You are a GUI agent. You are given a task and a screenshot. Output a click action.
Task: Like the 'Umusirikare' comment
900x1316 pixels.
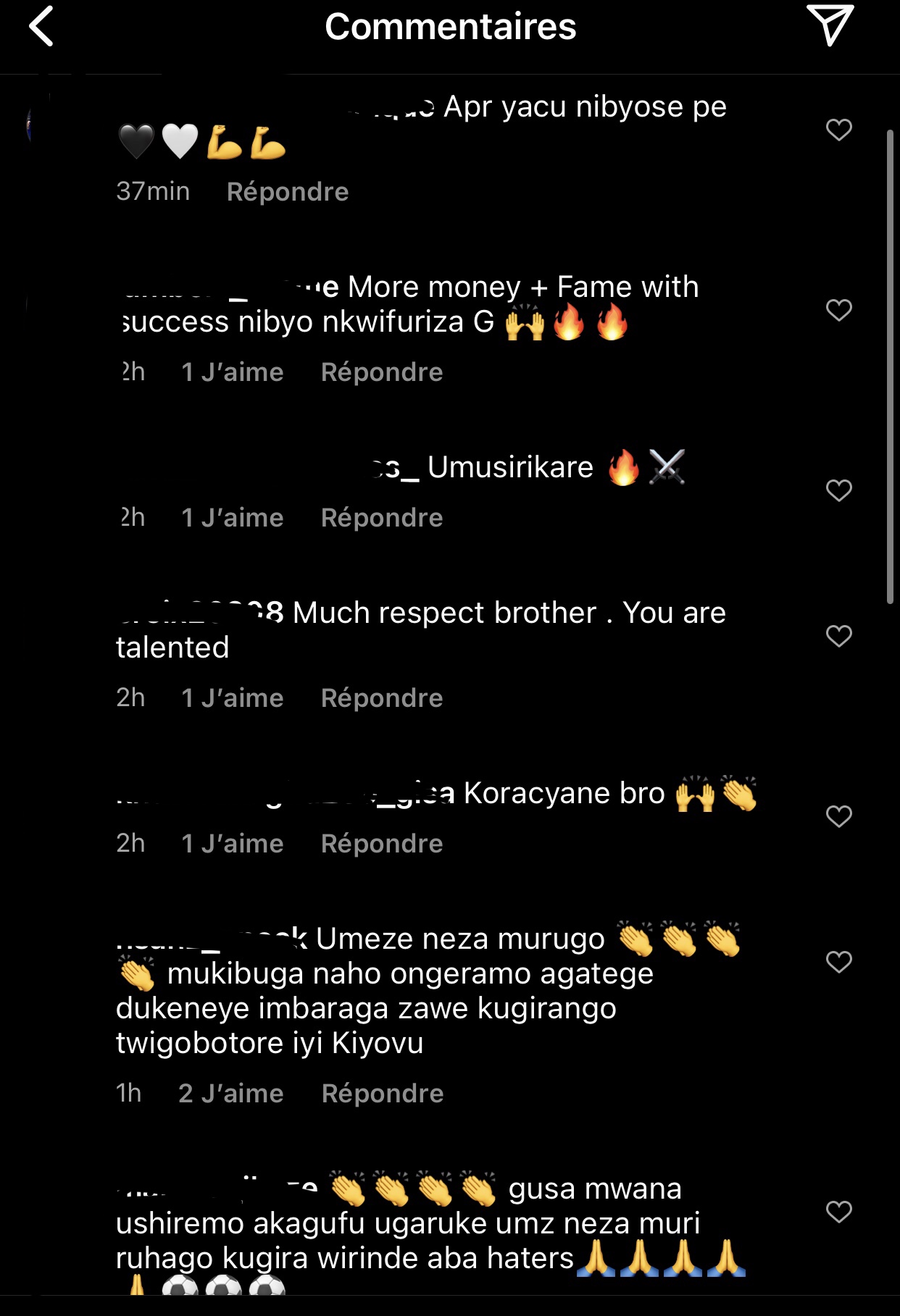[838, 490]
